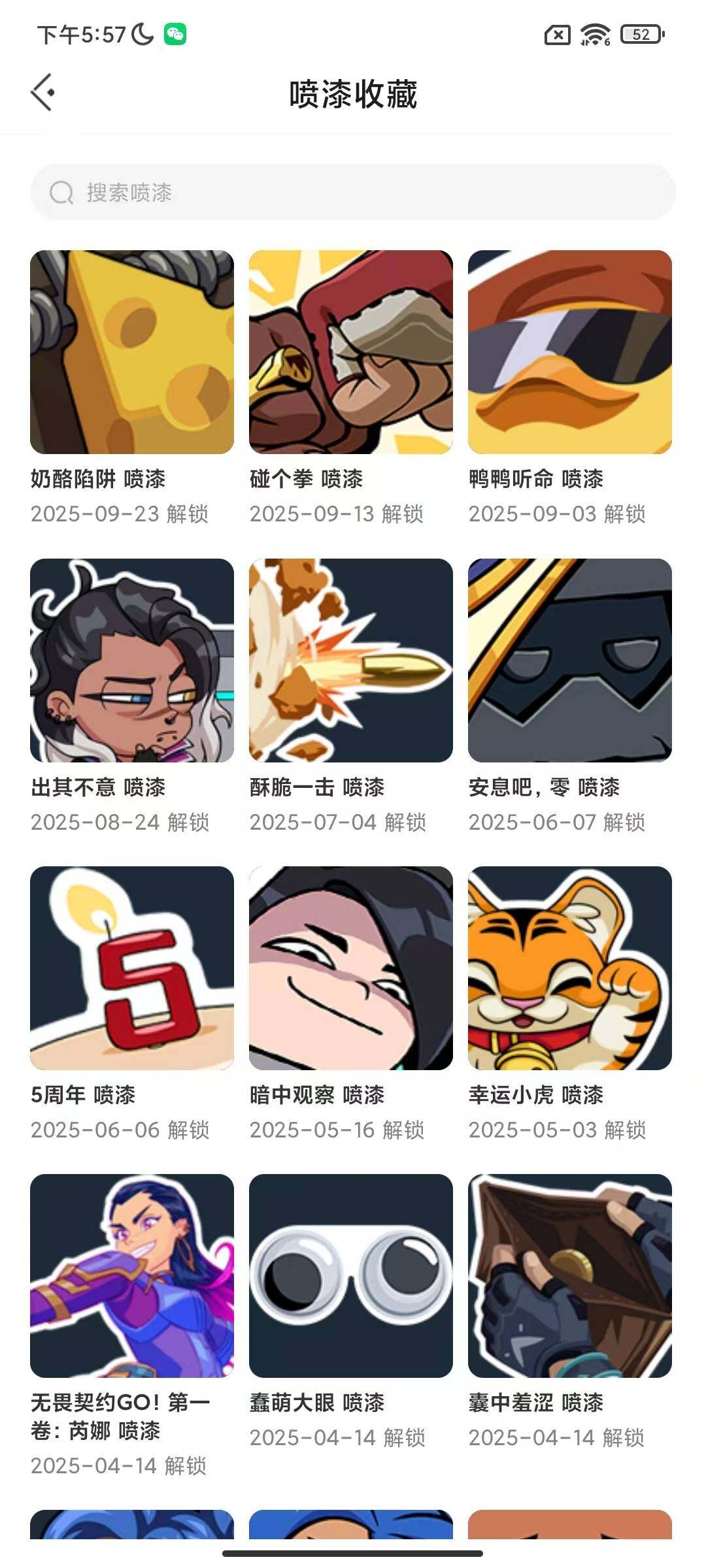Viewport: 706px width, 1568px height.
Task: Open the 5周年 喷漆 tile
Action: (132, 968)
